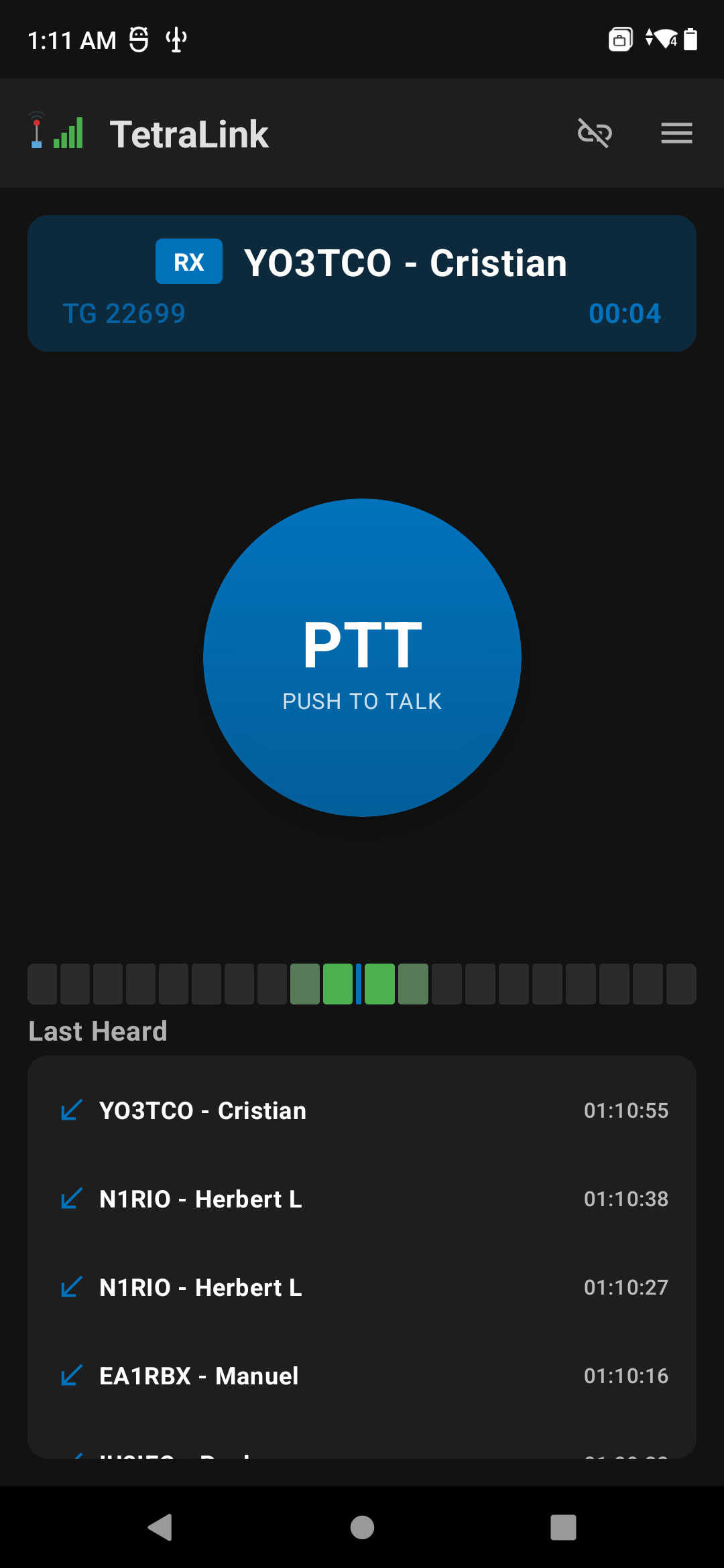Select N1RIO - Herbert L at 01:10:38
The height and width of the screenshot is (1568, 724).
pos(362,1199)
